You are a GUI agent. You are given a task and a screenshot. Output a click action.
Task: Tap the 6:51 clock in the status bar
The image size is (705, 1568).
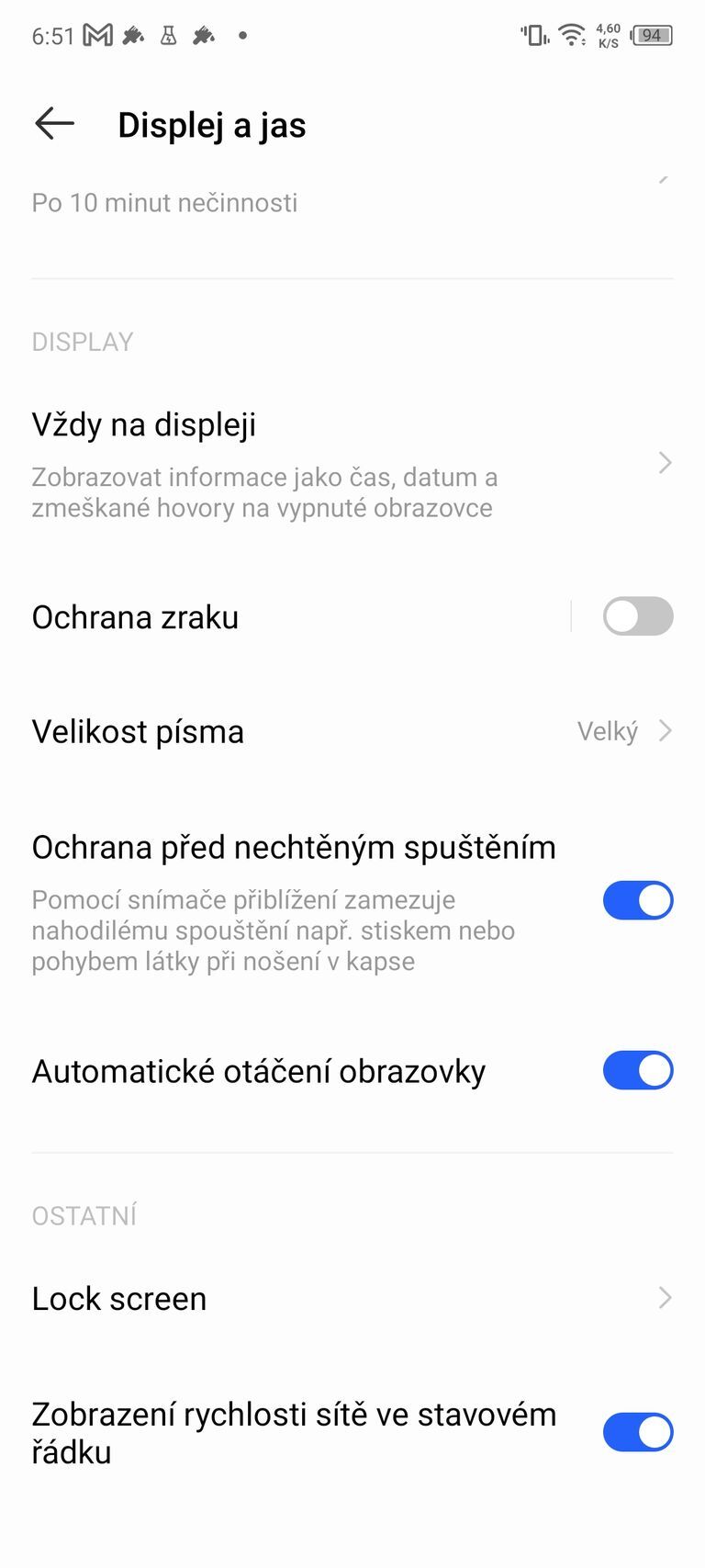coord(50,35)
